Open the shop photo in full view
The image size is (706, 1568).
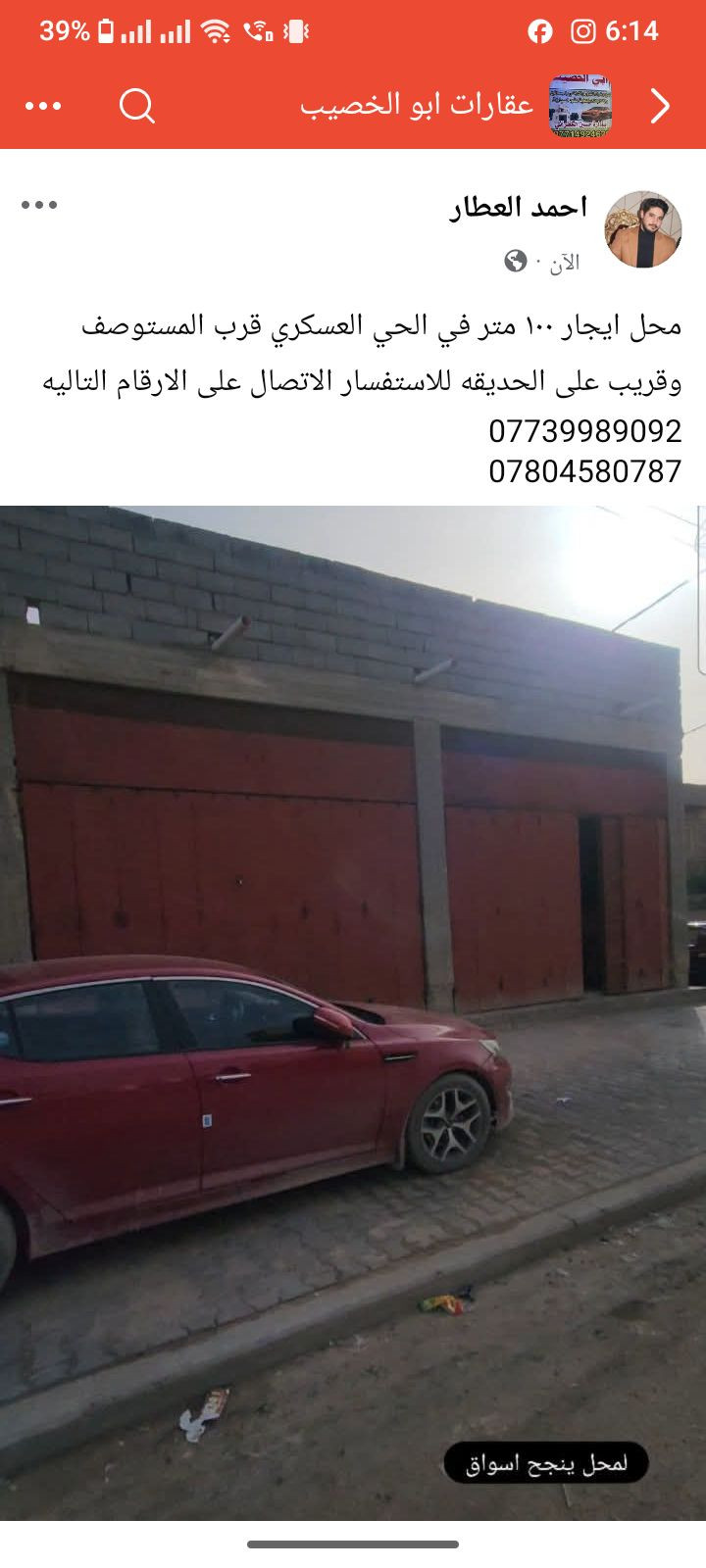(x=353, y=1013)
